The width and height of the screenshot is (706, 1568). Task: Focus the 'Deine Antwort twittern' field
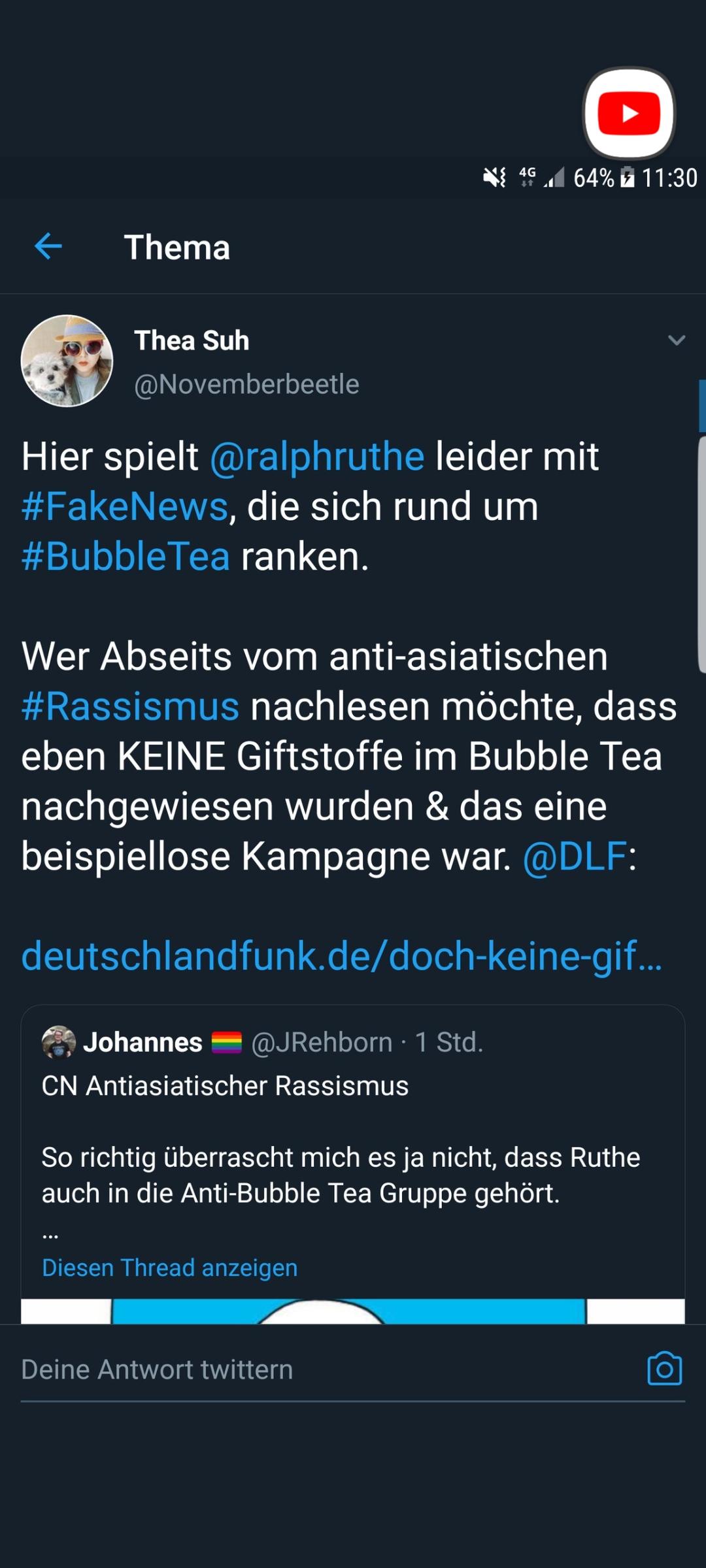(327, 1369)
